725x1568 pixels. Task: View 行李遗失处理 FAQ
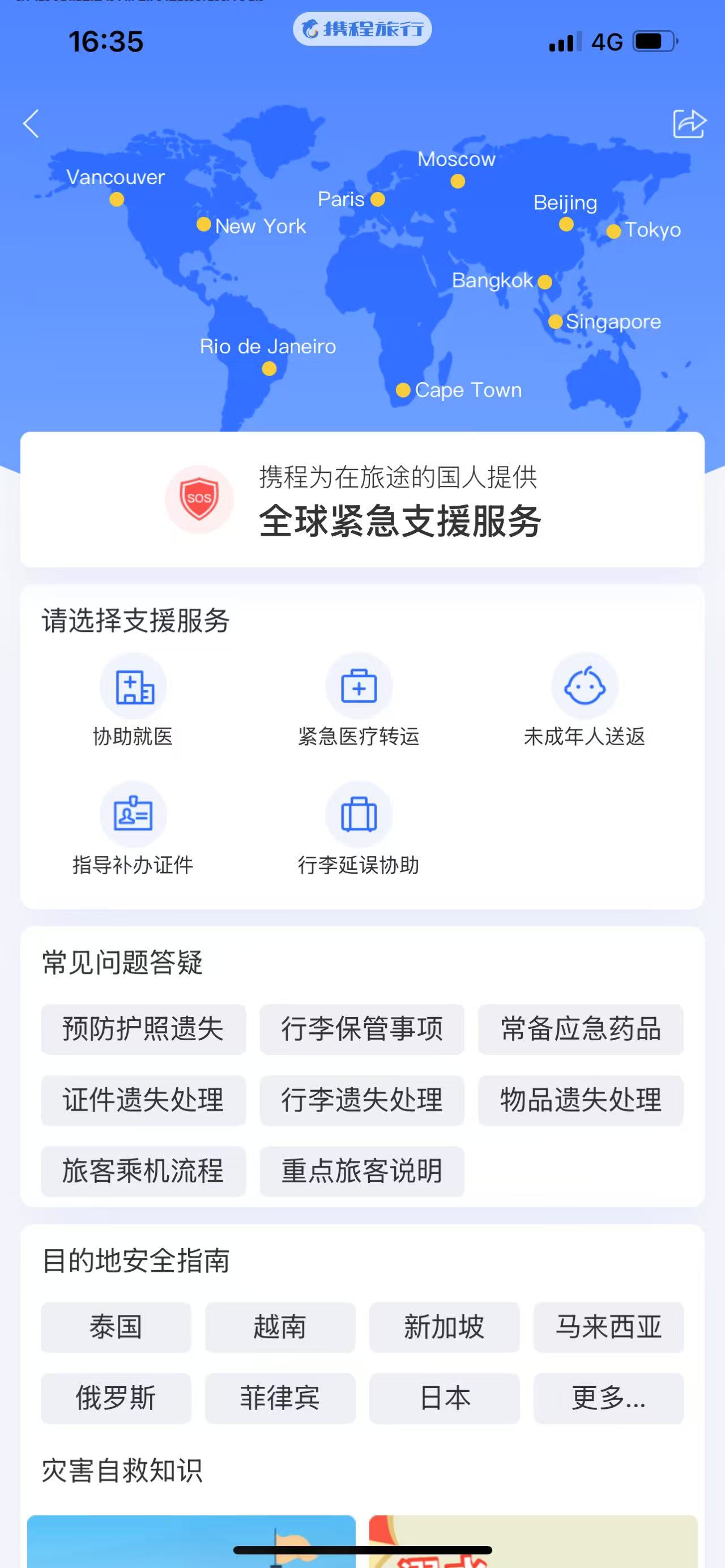(361, 1100)
